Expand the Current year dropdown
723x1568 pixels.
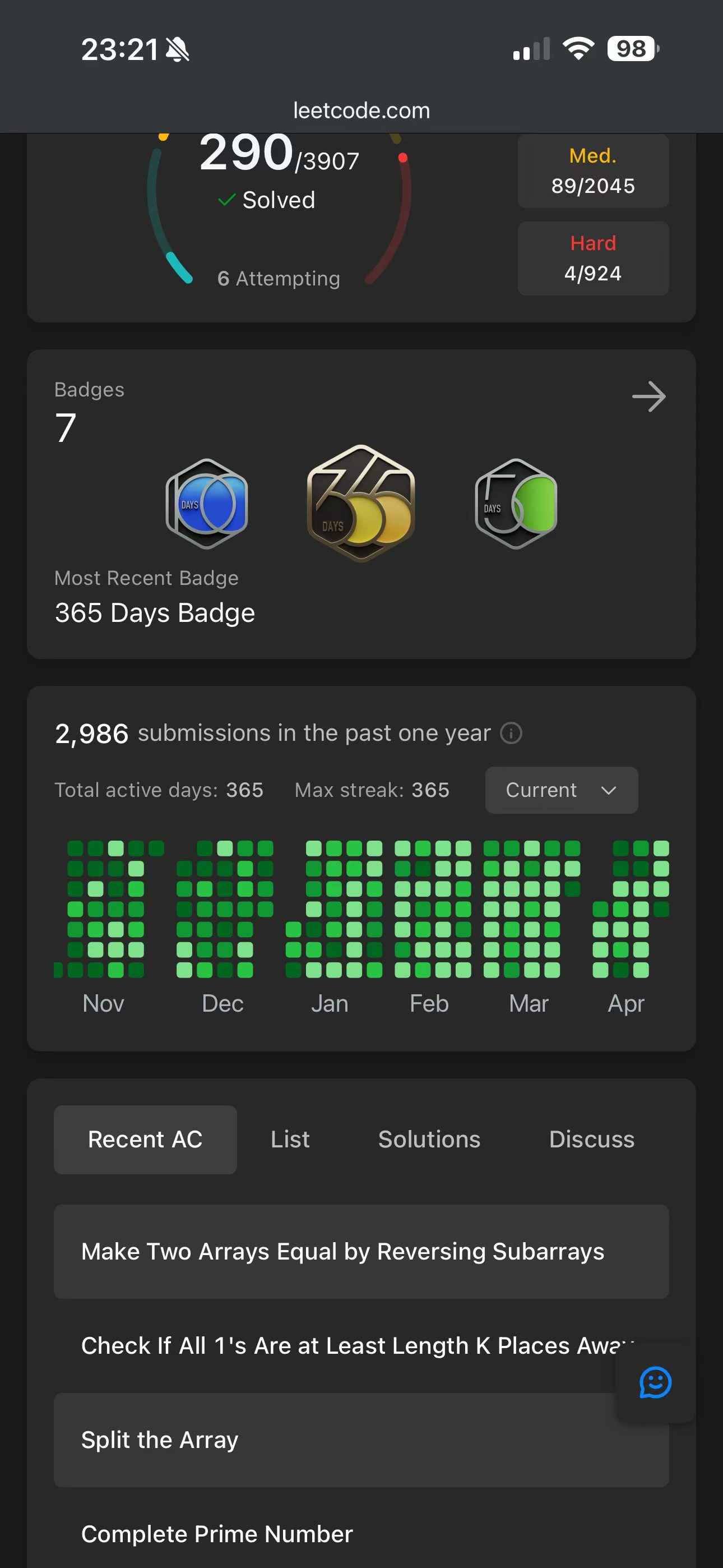[561, 790]
